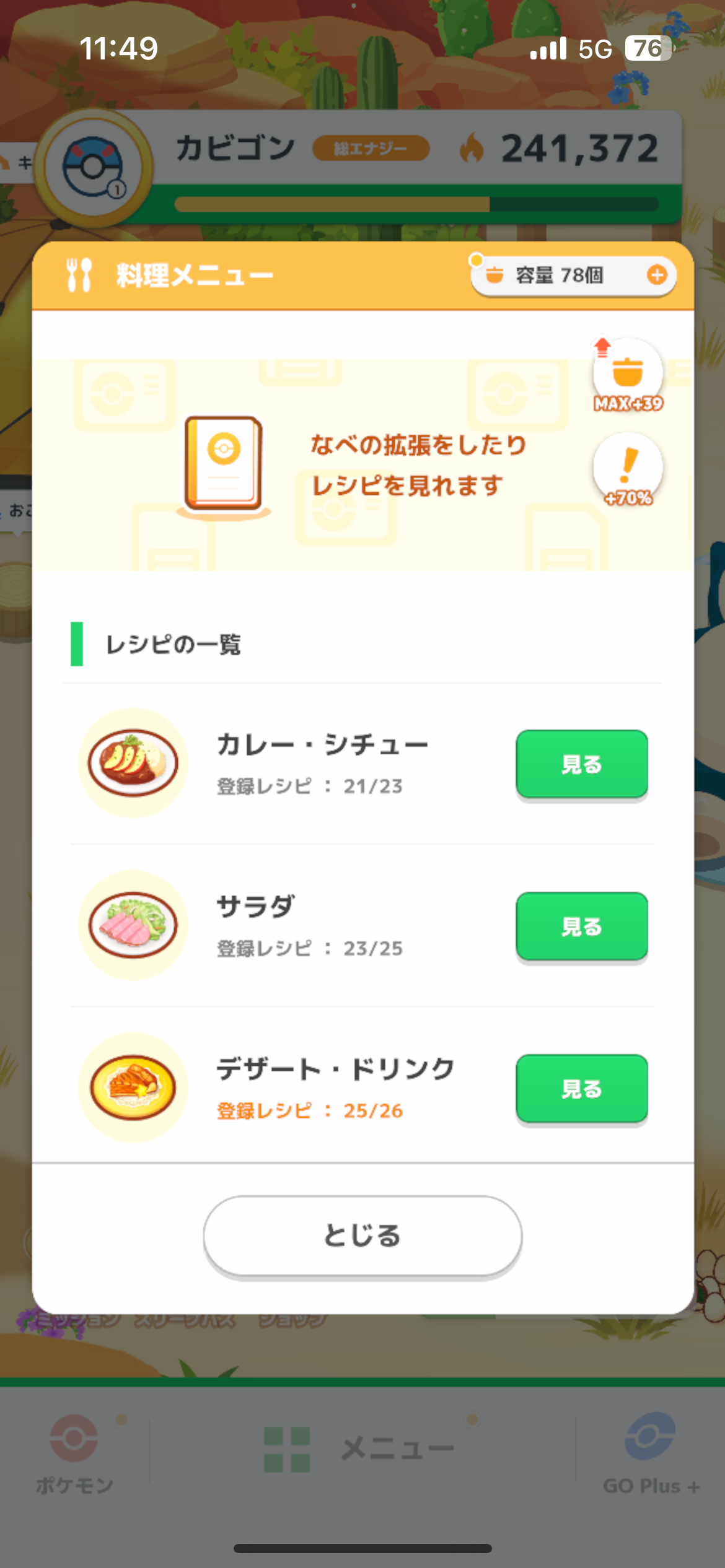View デザート・ドリンク recipes with 見る
The image size is (725, 1568).
[x=581, y=1089]
